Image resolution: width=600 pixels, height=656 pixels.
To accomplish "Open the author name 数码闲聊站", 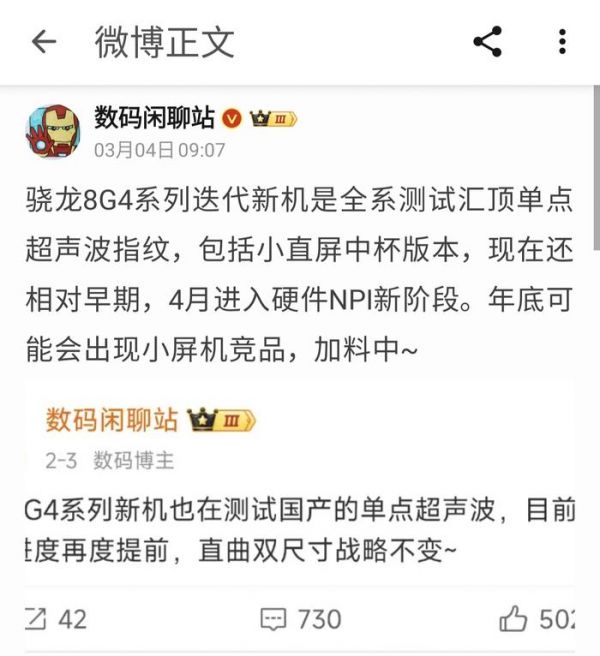I will coord(154,118).
